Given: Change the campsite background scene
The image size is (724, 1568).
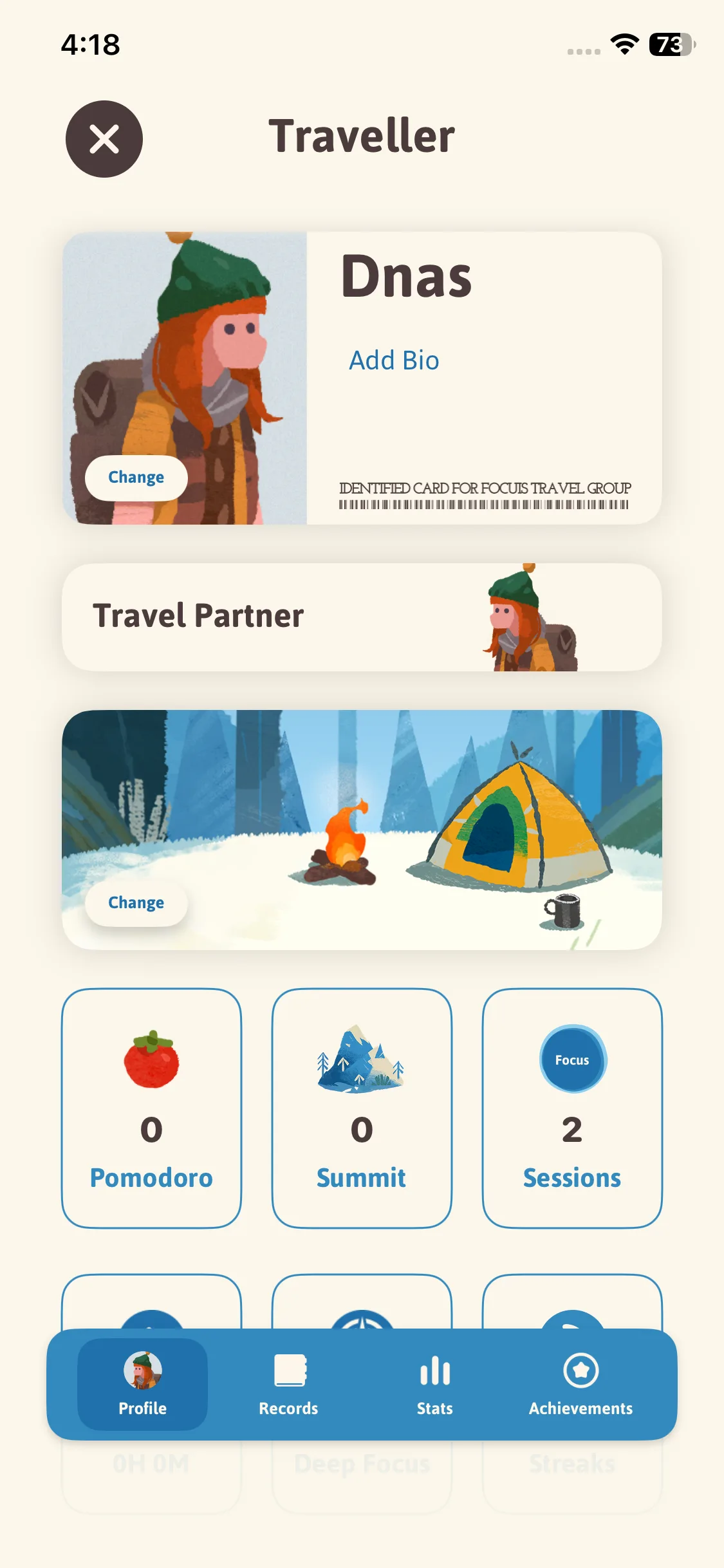Looking at the screenshot, I should (x=136, y=903).
